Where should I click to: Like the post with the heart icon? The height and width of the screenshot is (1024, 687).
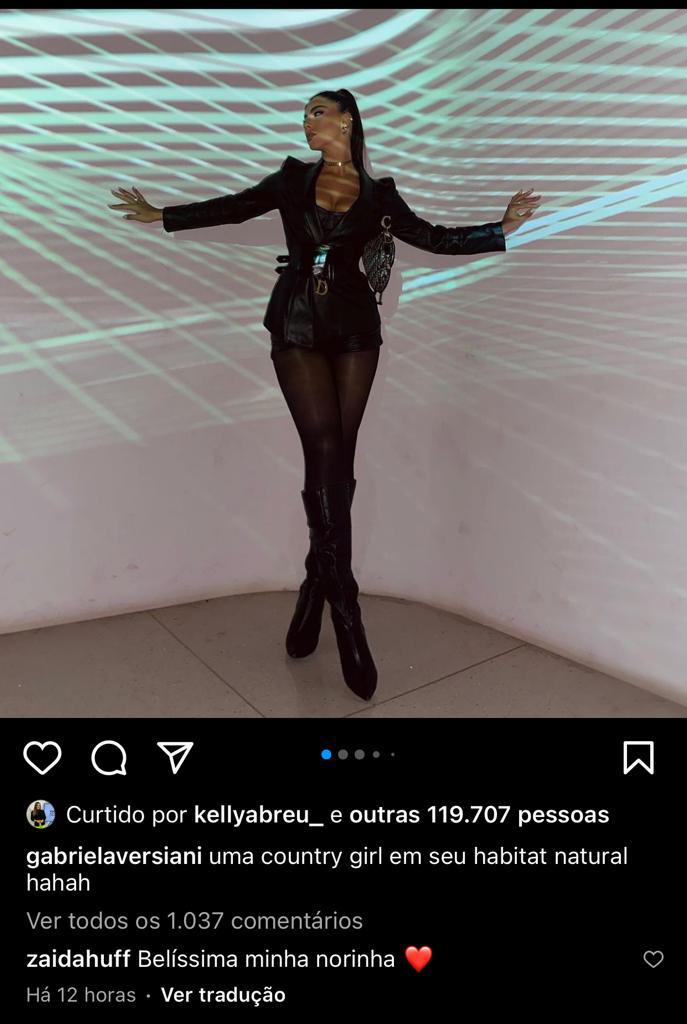pos(42,758)
